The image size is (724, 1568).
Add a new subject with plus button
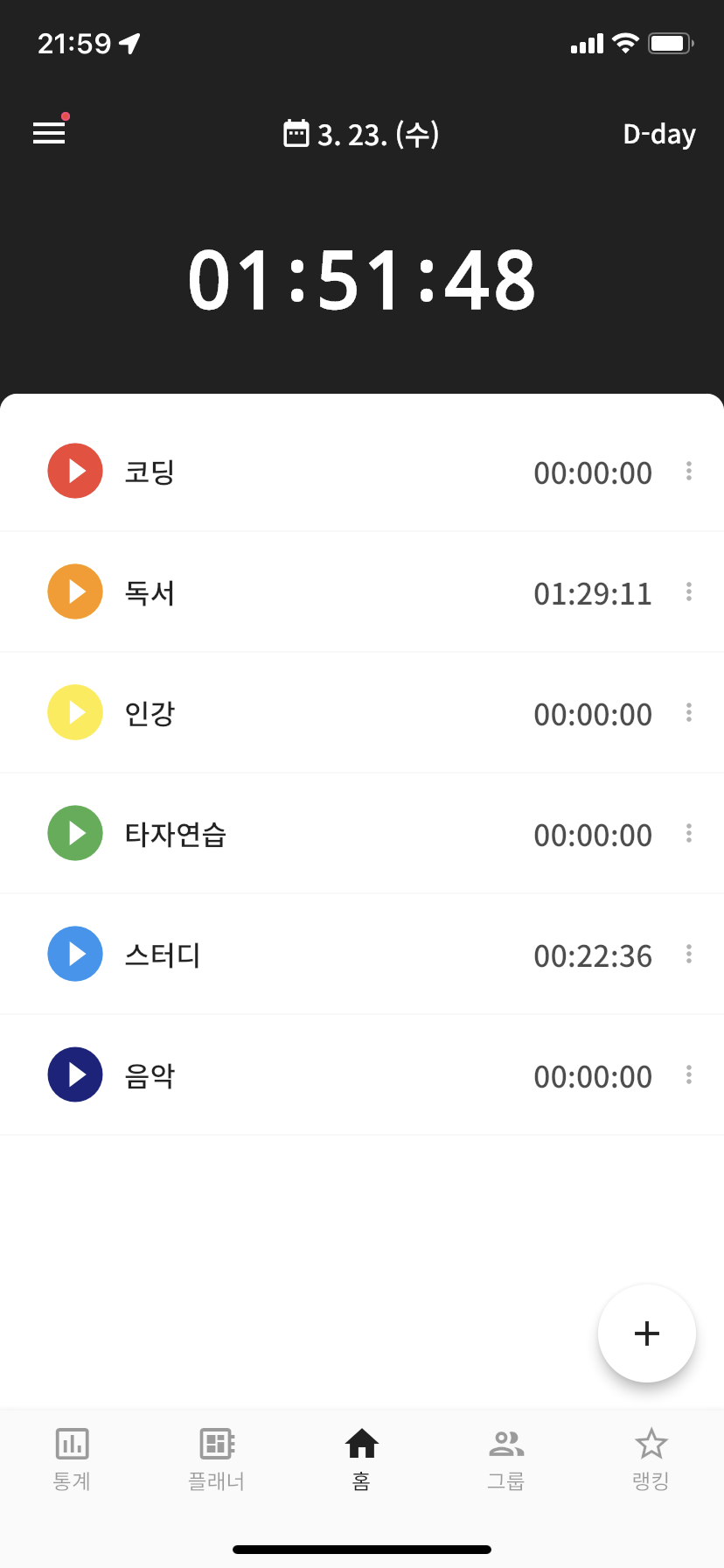coord(647,1333)
